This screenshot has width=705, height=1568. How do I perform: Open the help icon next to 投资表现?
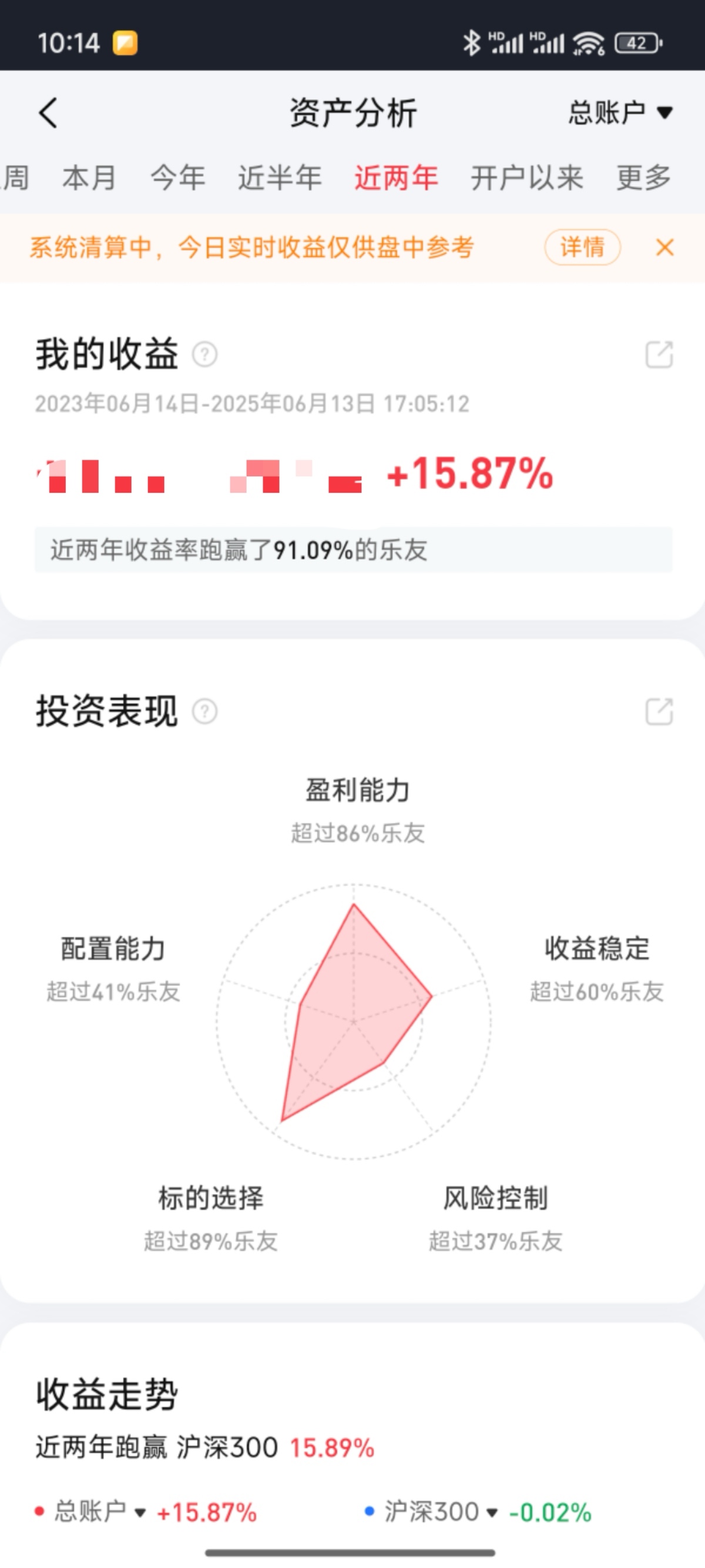204,711
